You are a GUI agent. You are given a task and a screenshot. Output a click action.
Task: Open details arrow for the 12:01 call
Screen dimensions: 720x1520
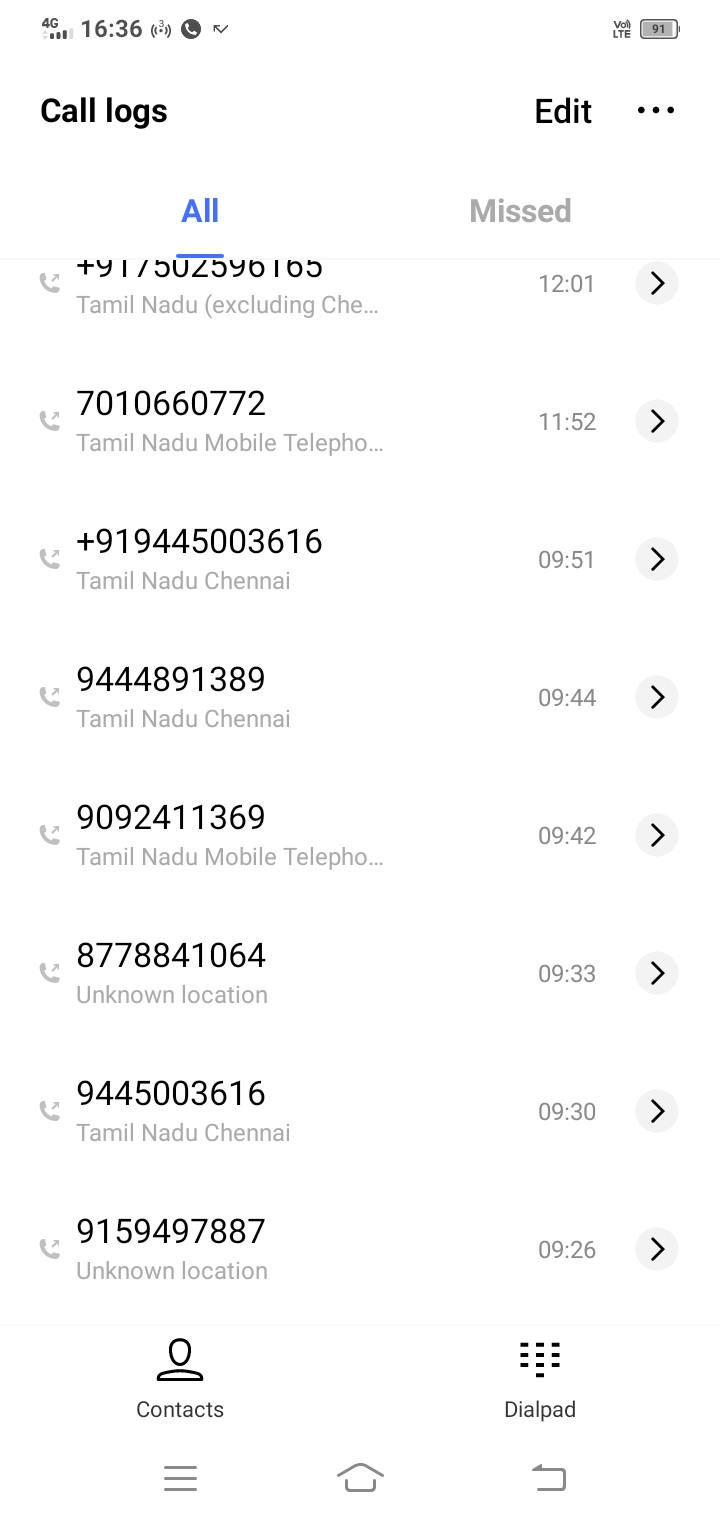tap(657, 283)
